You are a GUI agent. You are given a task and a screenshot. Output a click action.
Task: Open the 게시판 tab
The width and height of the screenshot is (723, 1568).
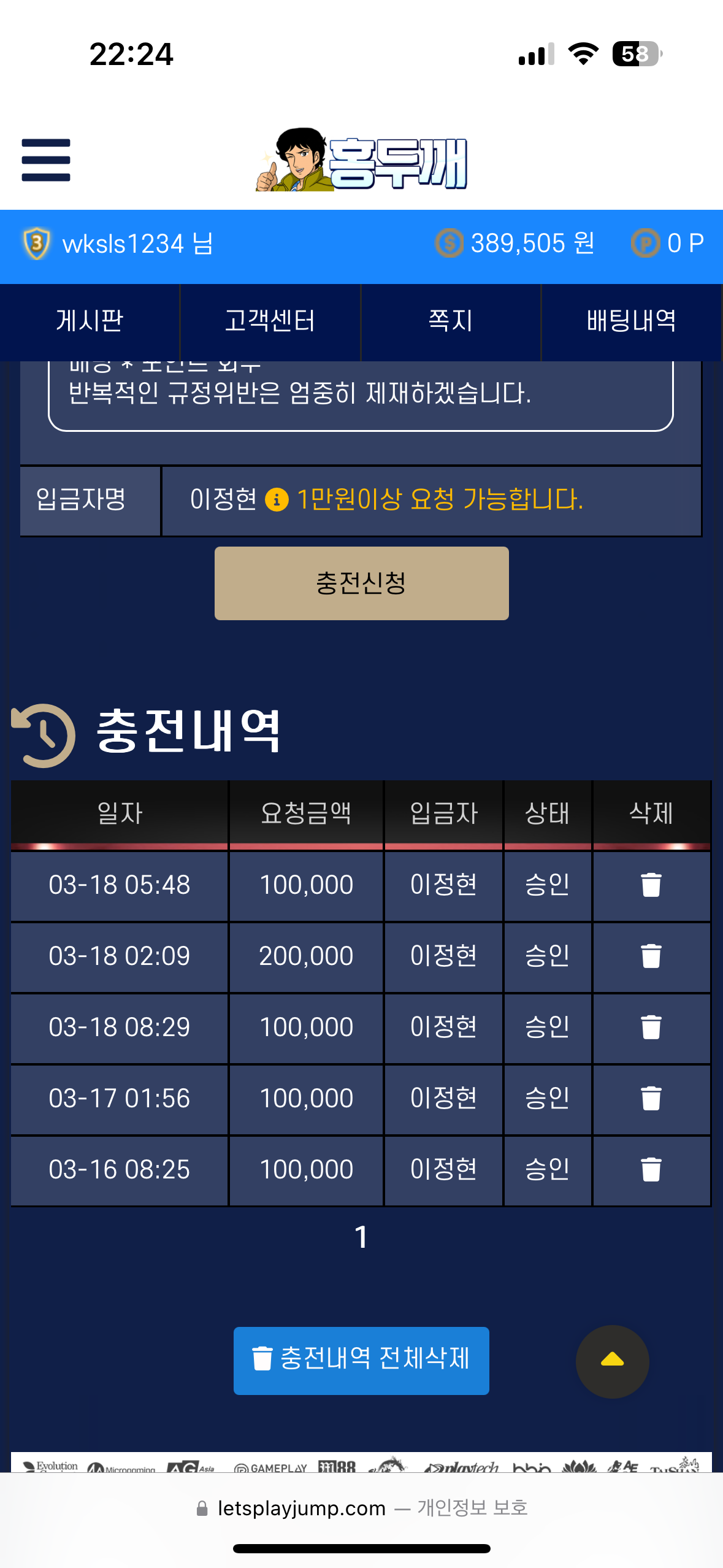90,321
